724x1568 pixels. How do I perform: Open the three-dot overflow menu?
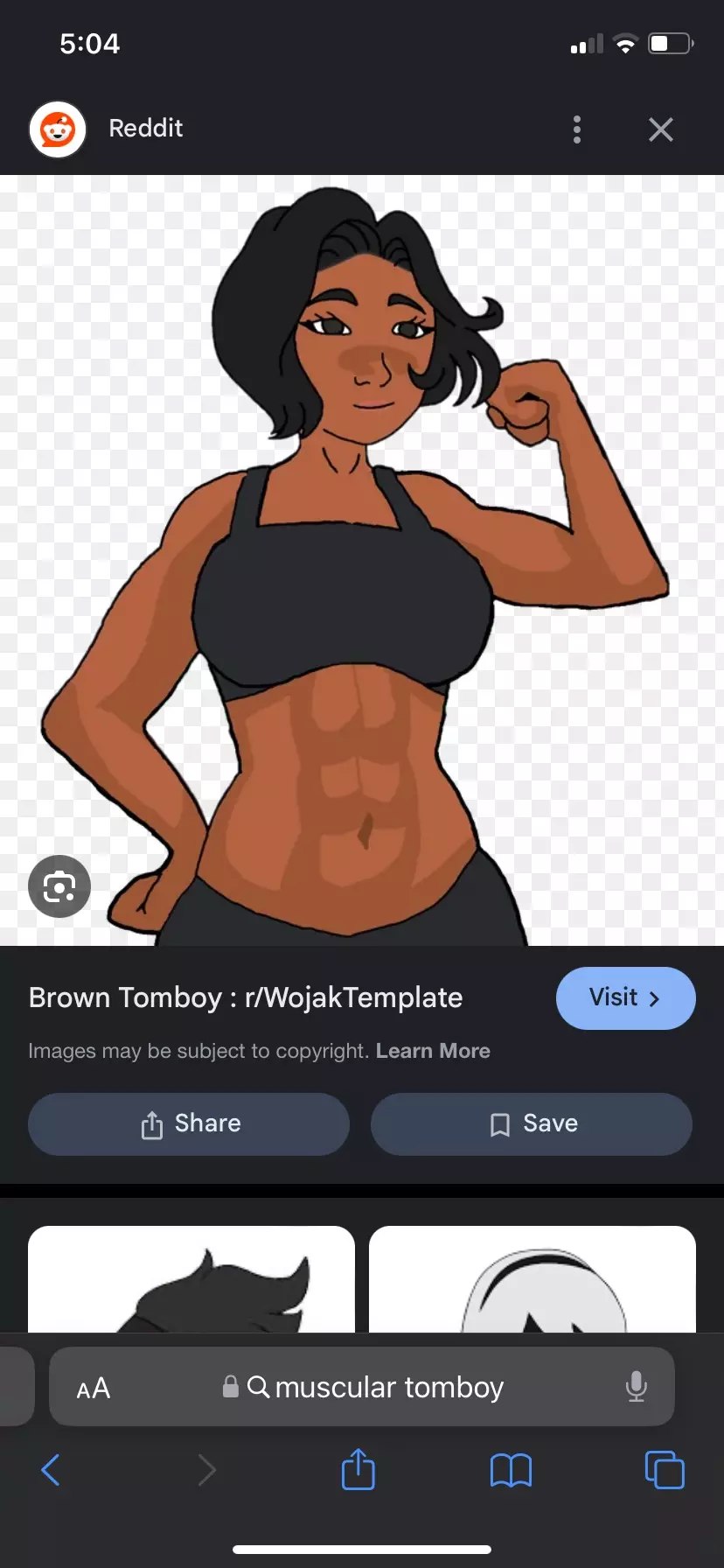click(576, 129)
